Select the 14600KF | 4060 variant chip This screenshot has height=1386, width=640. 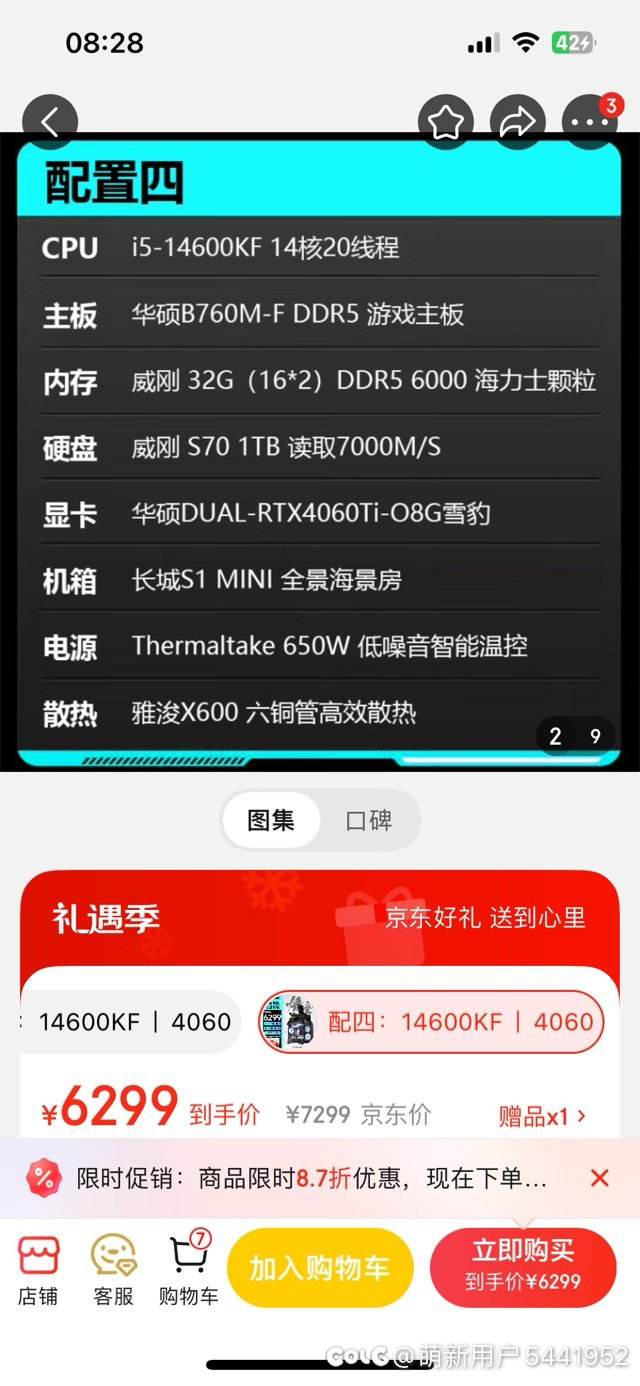click(x=130, y=1022)
